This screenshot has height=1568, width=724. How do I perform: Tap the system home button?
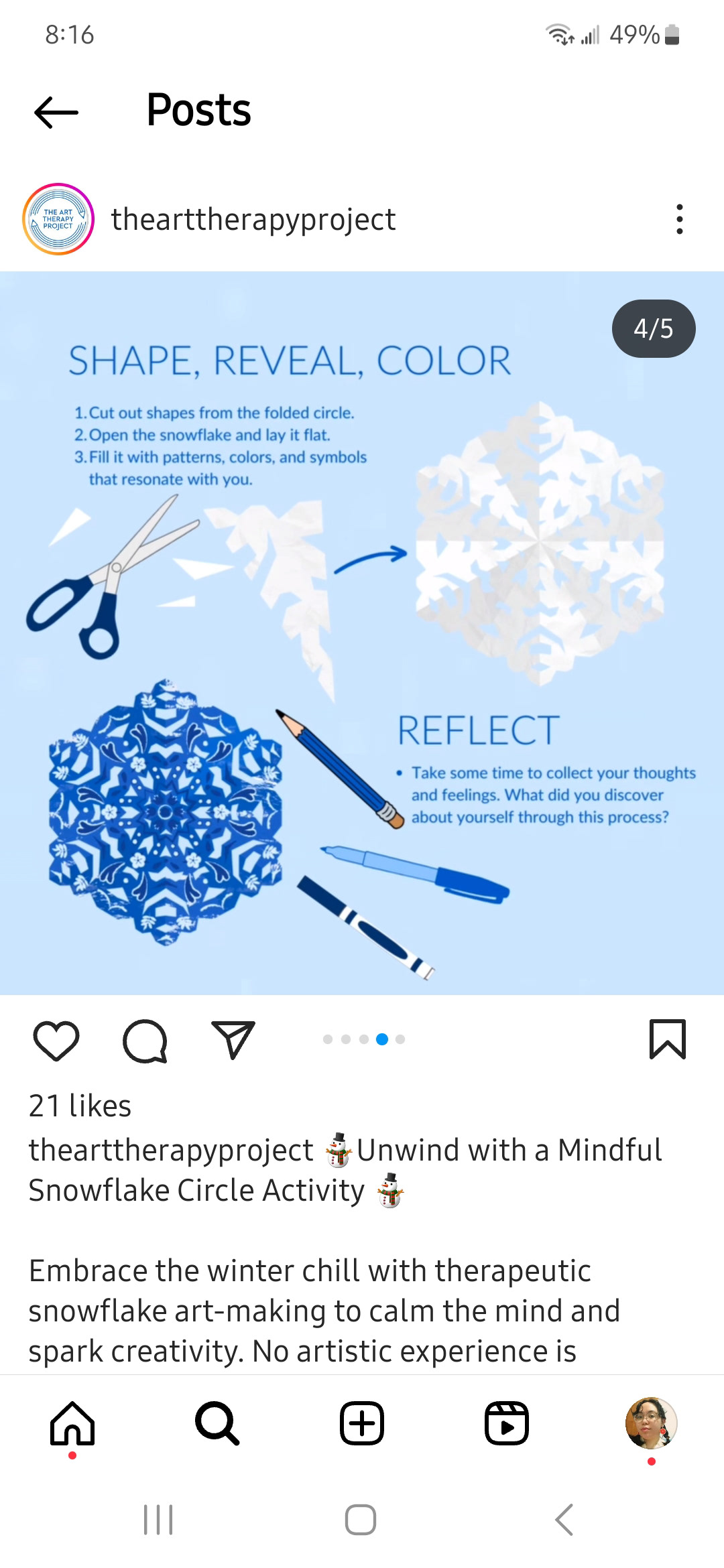(361, 1520)
